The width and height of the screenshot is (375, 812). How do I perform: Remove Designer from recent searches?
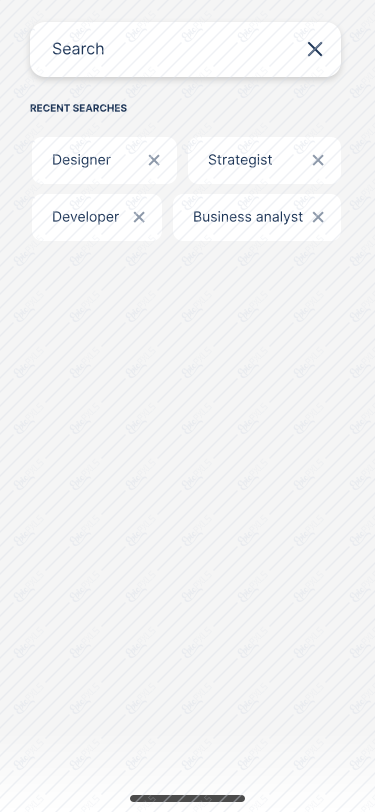pyautogui.click(x=154, y=160)
